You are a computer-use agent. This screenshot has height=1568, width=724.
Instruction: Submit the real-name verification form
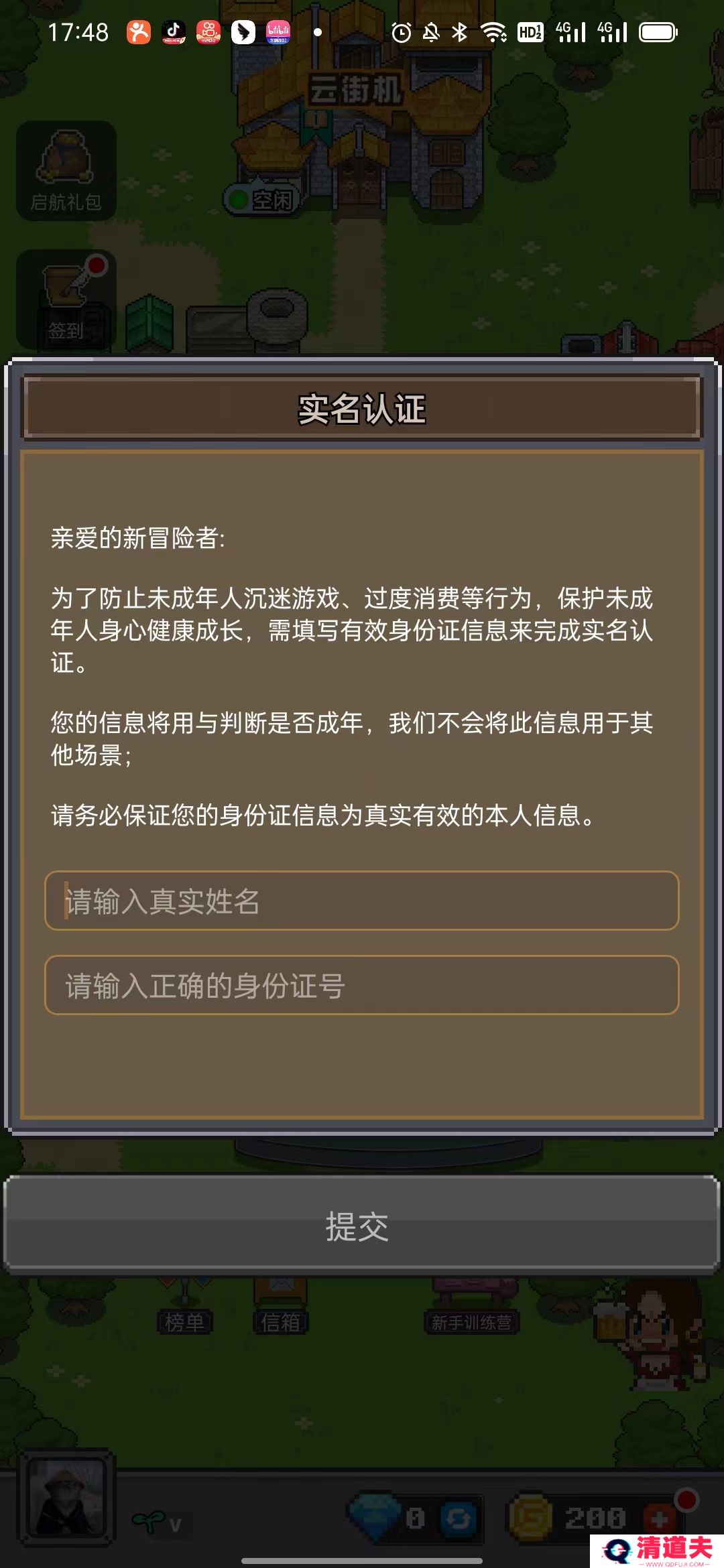click(x=362, y=1226)
